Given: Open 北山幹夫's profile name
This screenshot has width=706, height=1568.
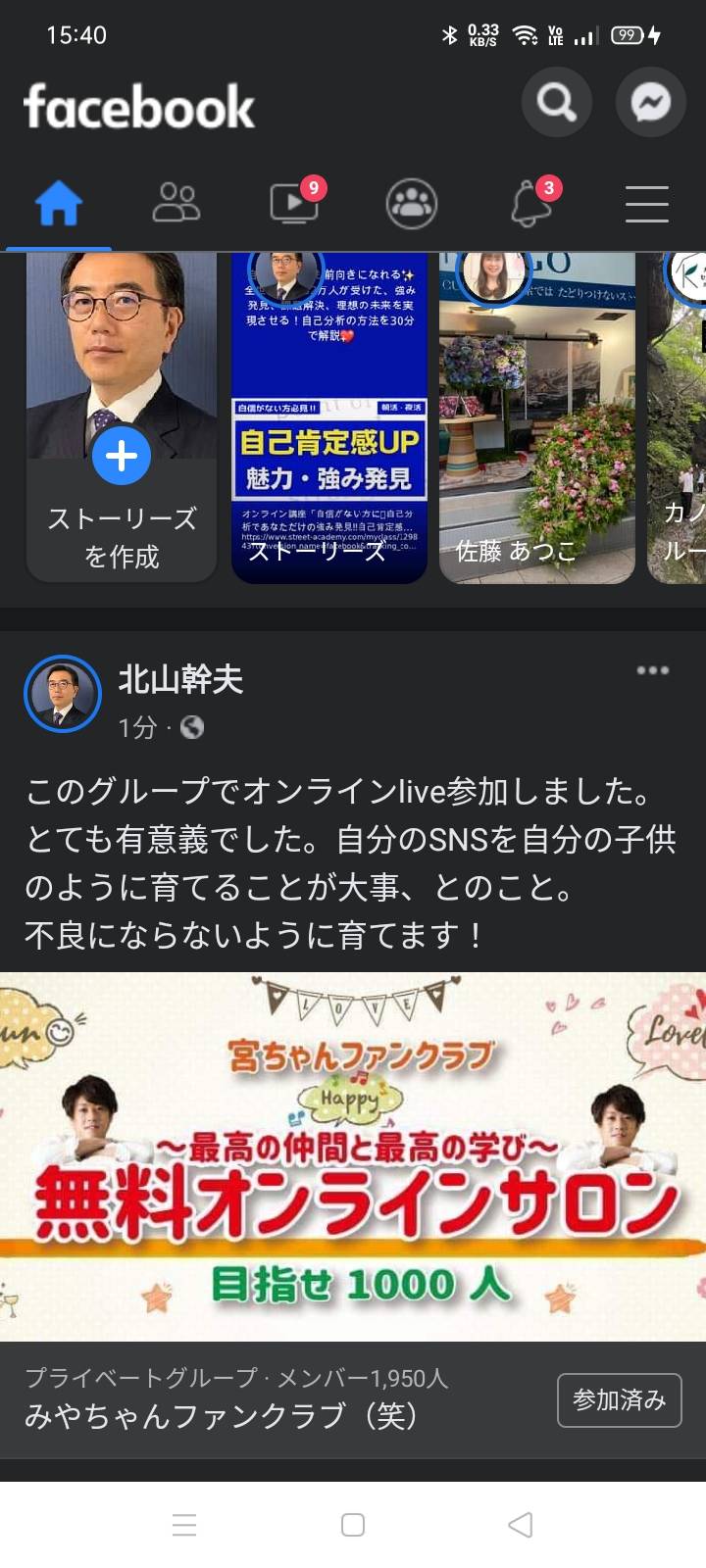Looking at the screenshot, I should (180, 679).
